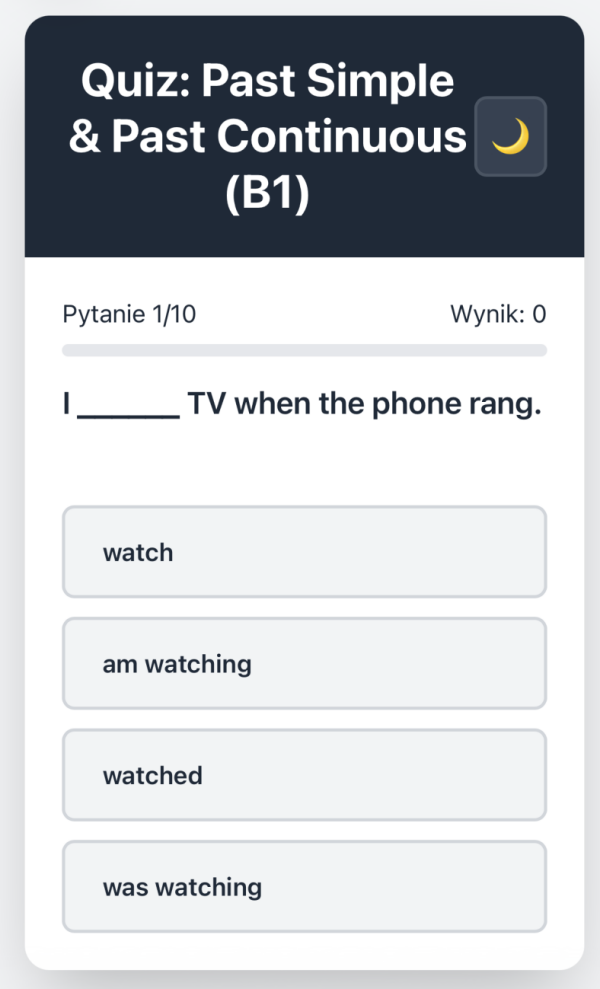Toggle dark mode with the moon button
Viewport: 600px width, 989px height.
[510, 137]
